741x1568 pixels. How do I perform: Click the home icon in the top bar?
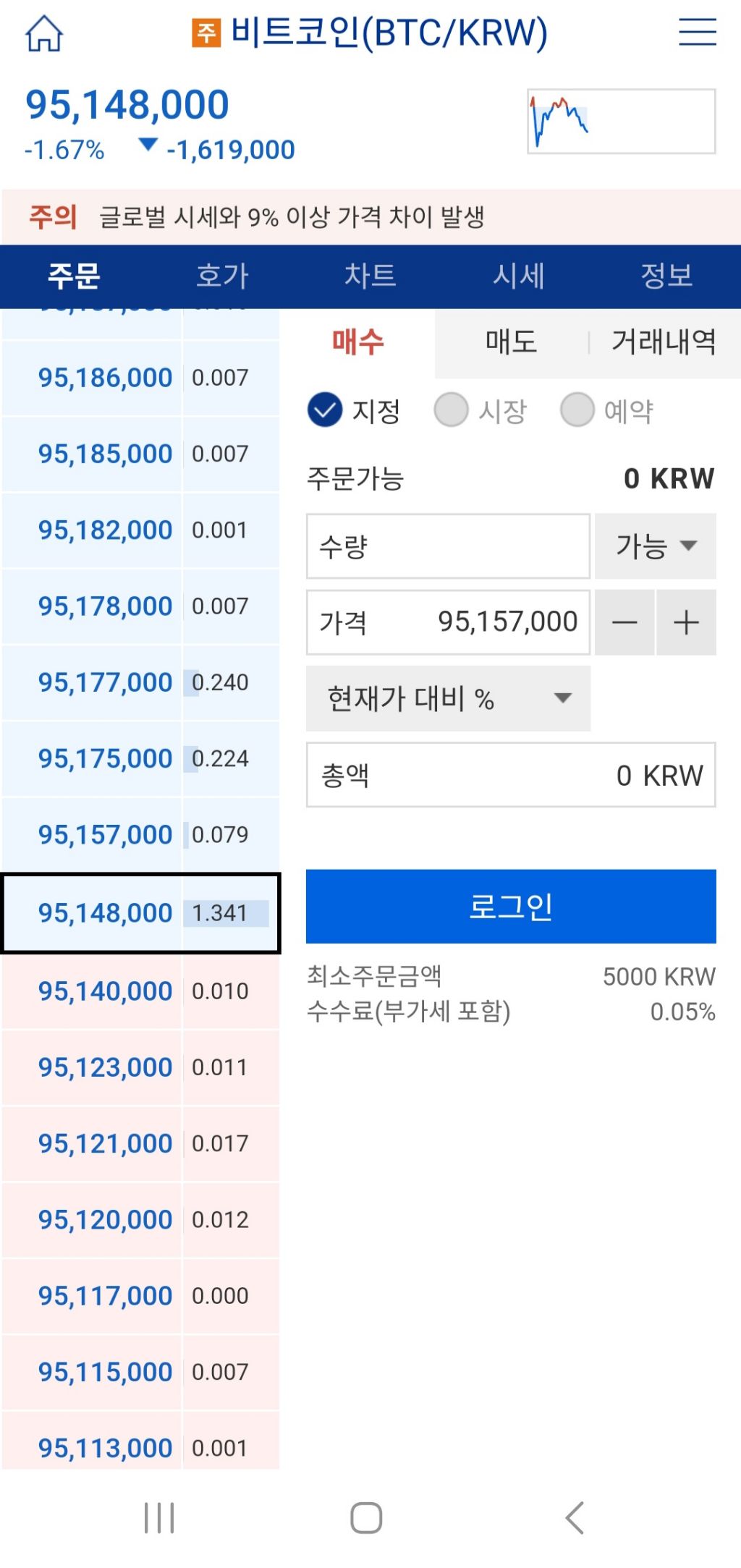pos(45,33)
